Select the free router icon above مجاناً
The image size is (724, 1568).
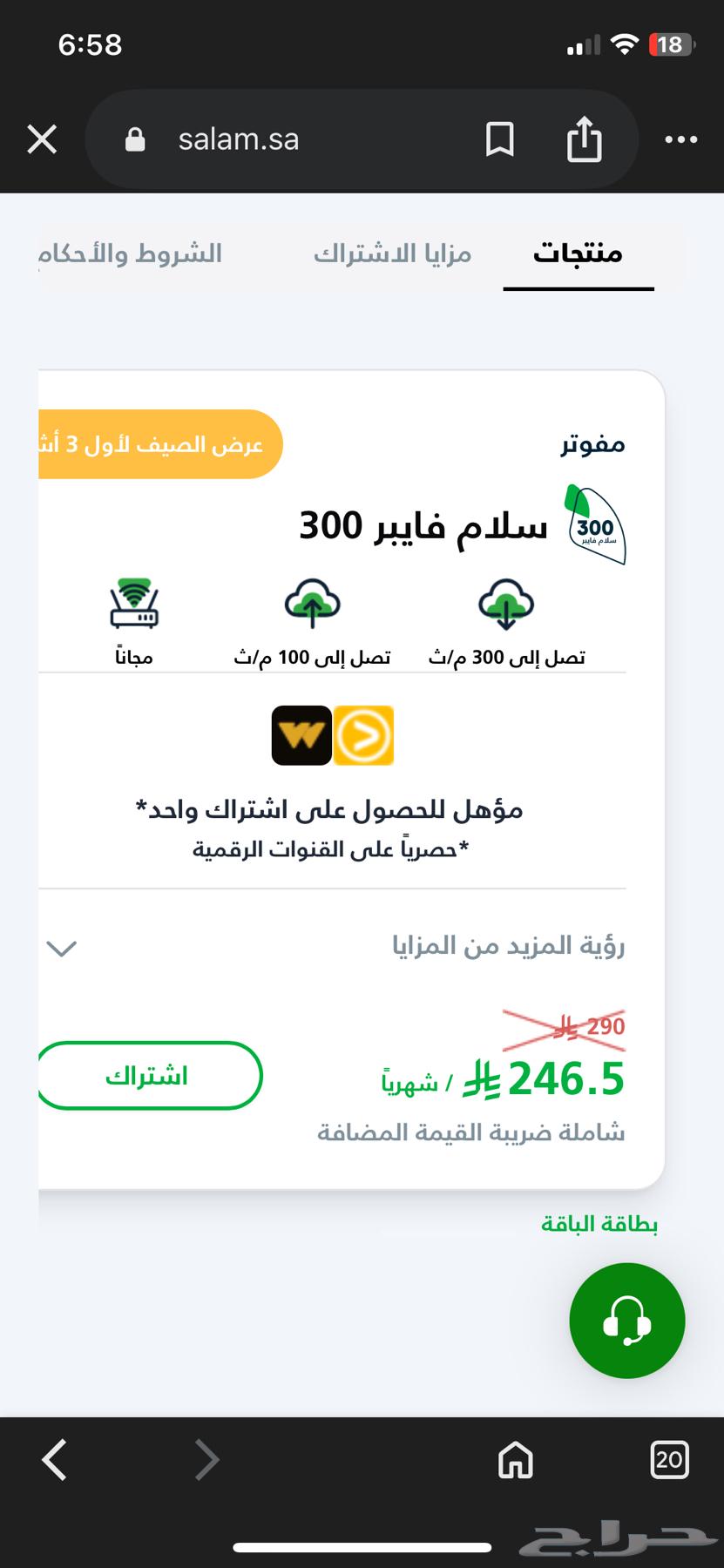(x=135, y=605)
